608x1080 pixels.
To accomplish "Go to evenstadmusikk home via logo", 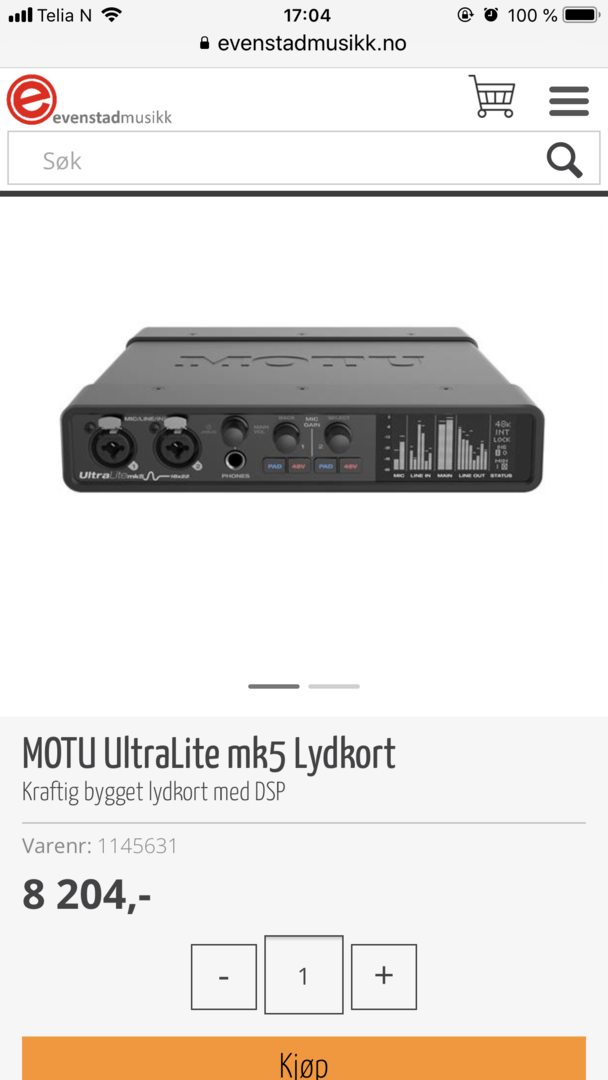I will click(x=90, y=101).
